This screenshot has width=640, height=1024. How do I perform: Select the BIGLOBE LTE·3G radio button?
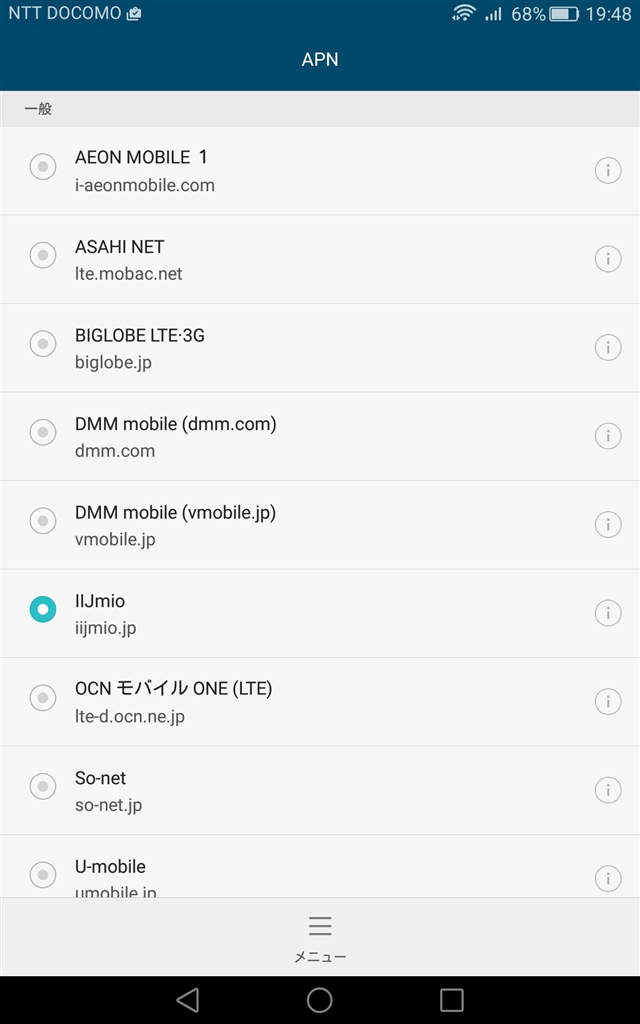[x=43, y=345]
